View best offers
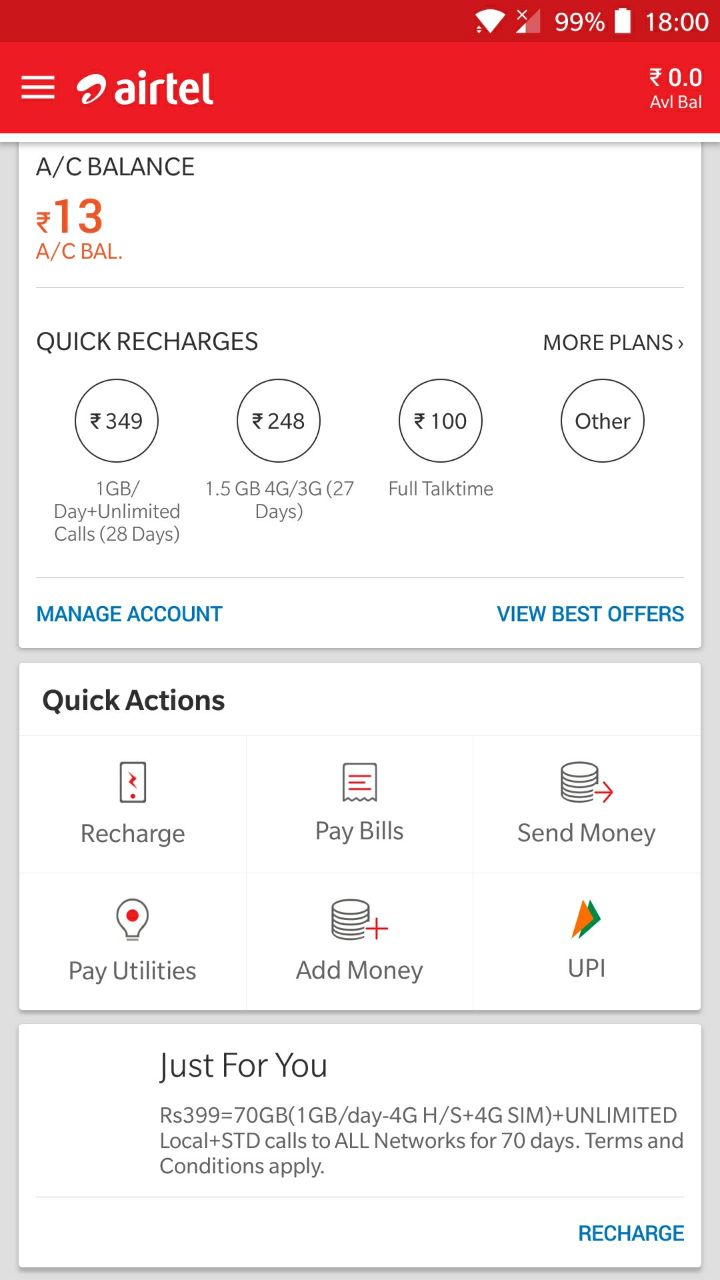This screenshot has width=720, height=1280. click(x=590, y=614)
